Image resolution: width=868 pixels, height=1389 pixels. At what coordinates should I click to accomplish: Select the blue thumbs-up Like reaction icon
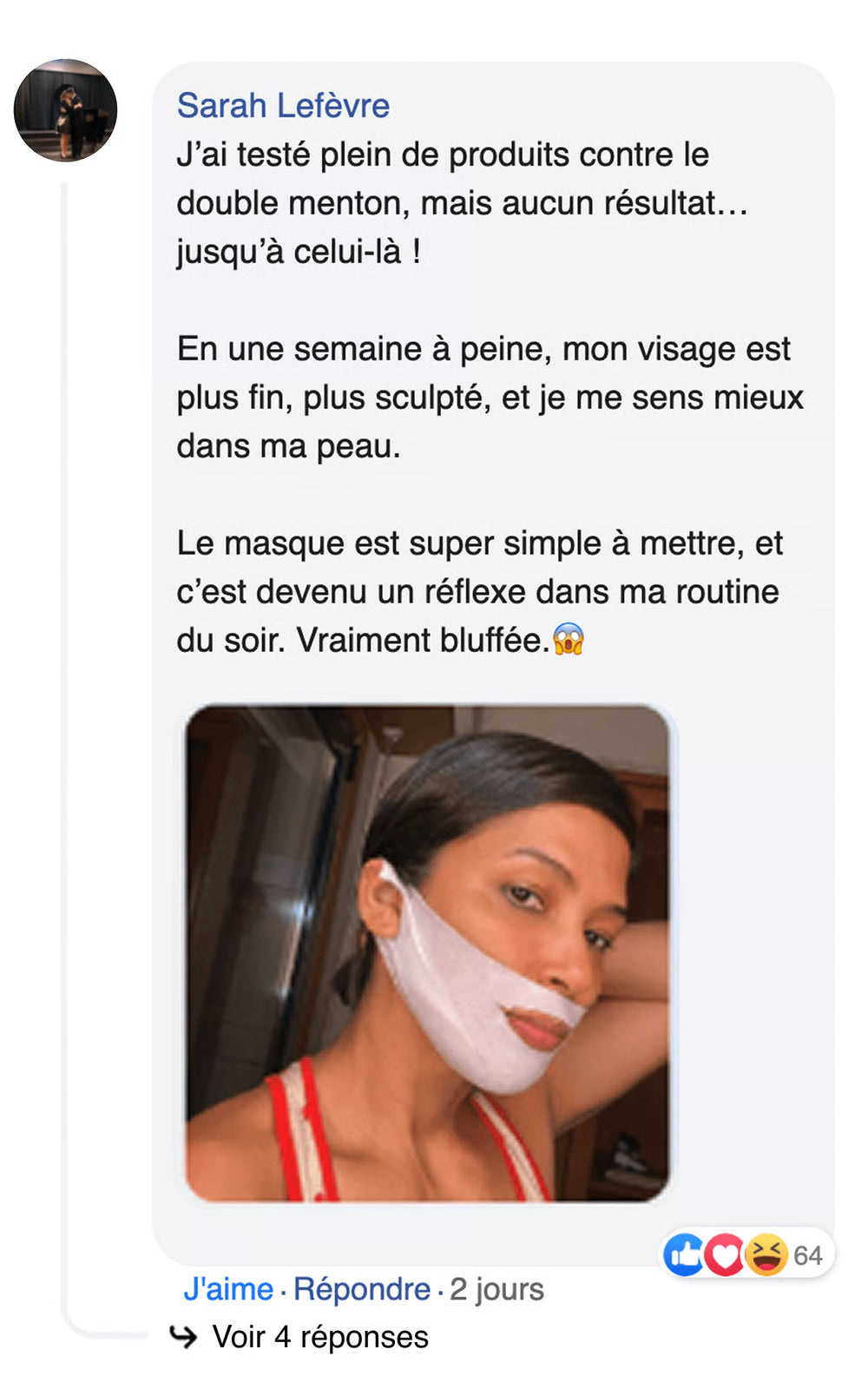coord(684,1254)
